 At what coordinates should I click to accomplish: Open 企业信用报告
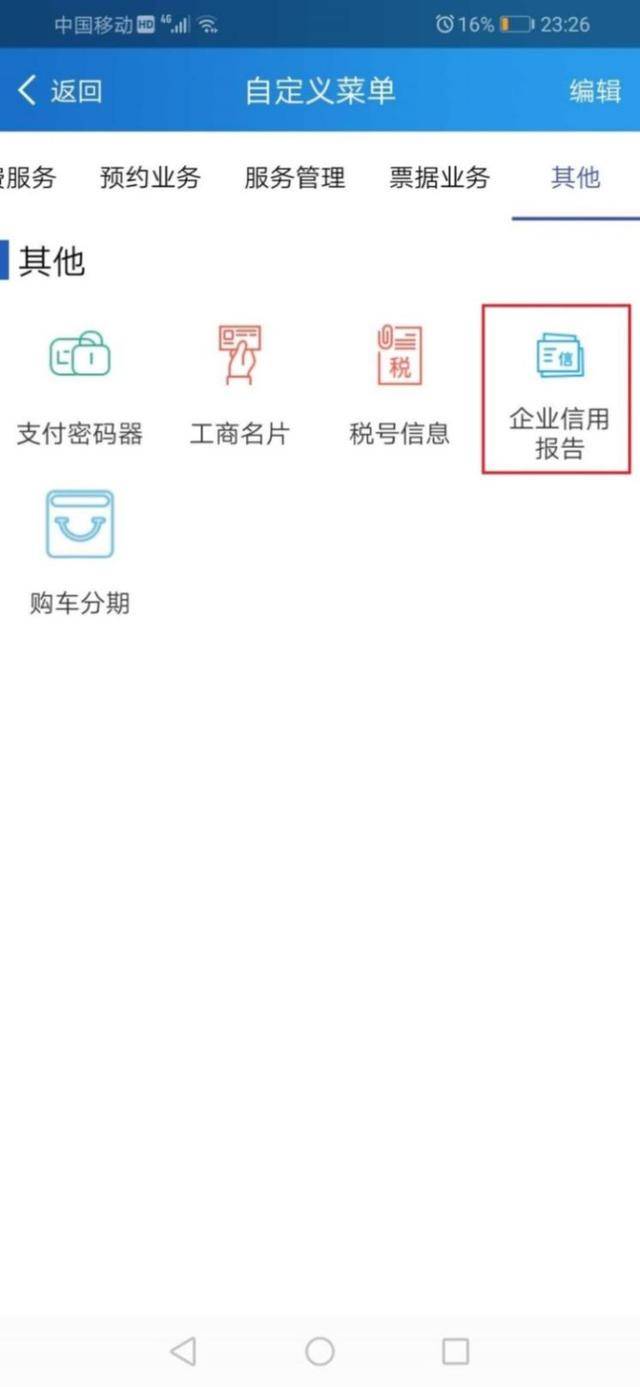558,390
